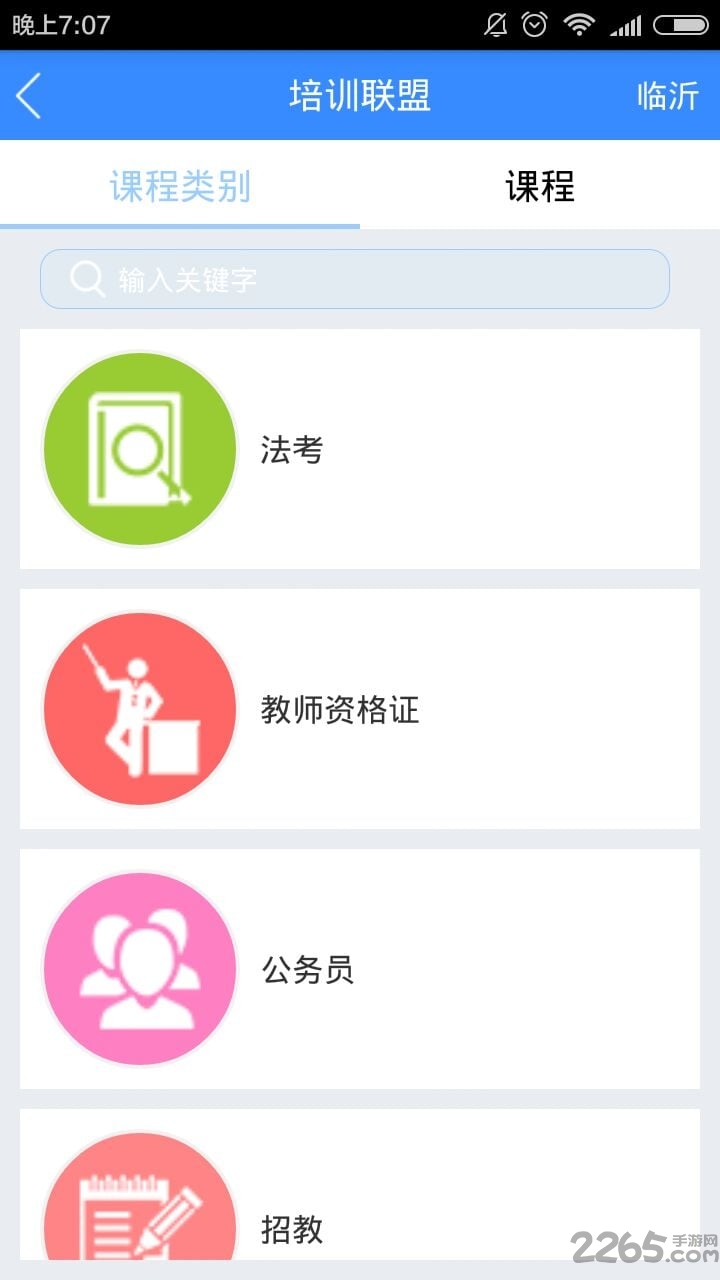Viewport: 720px width, 1280px height.
Task: Select the 公务员 course category
Action: (360, 969)
